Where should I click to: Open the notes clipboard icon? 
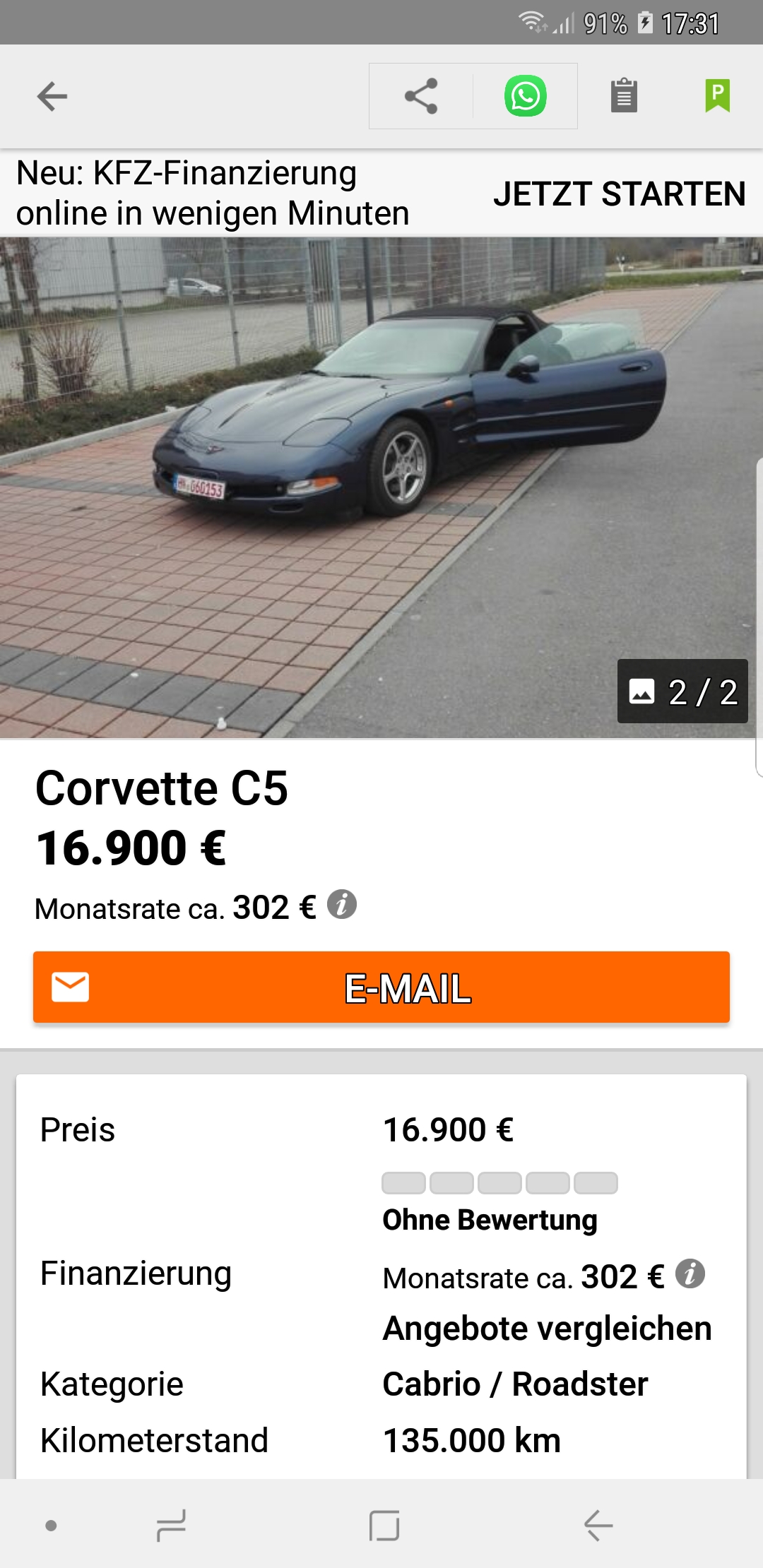click(624, 95)
